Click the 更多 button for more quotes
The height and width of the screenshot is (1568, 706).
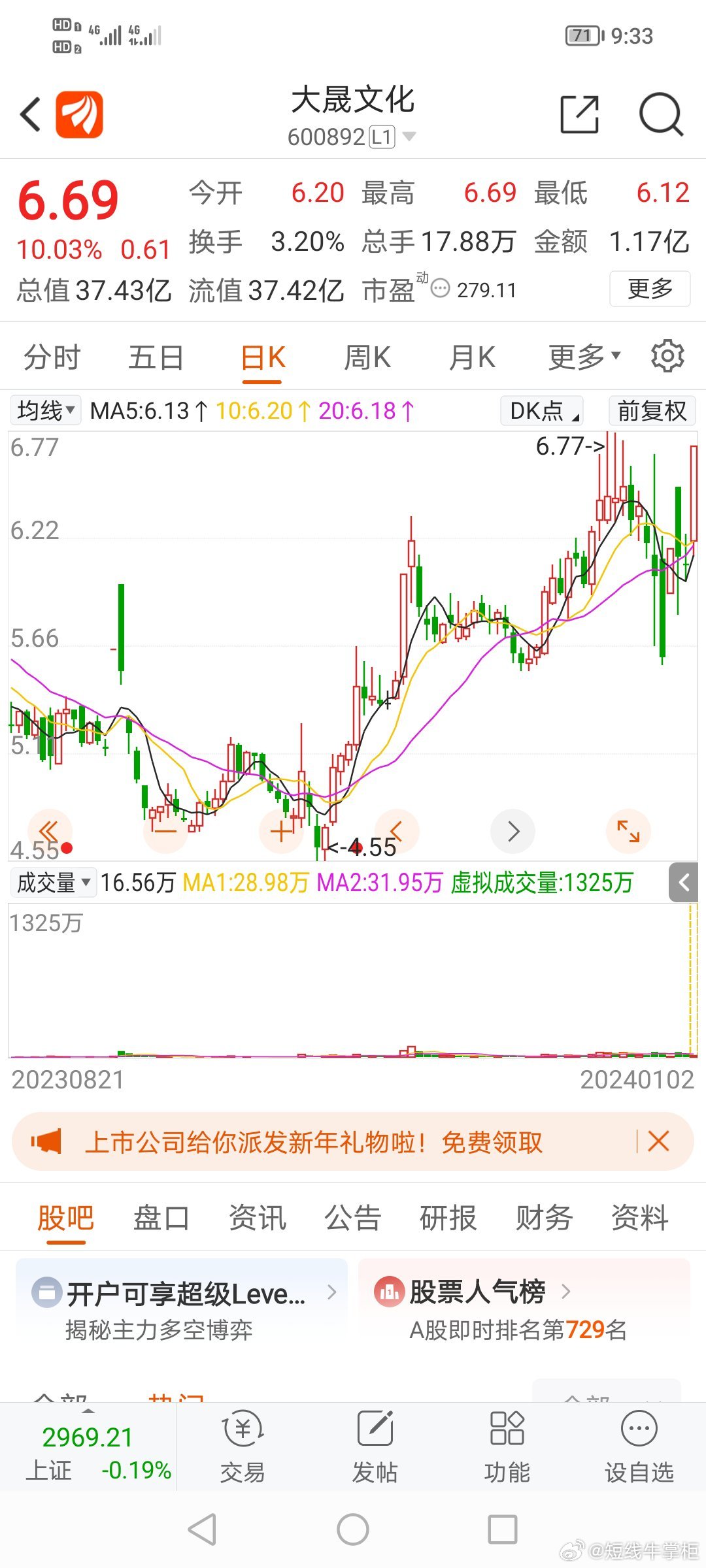point(650,289)
